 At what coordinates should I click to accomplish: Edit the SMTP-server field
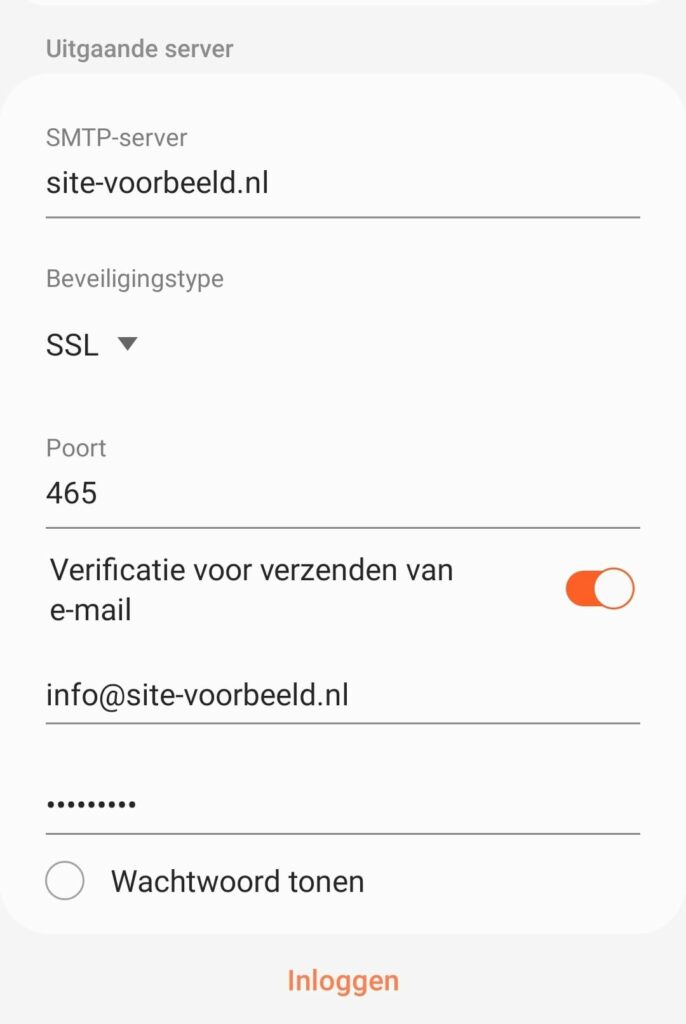(x=340, y=184)
